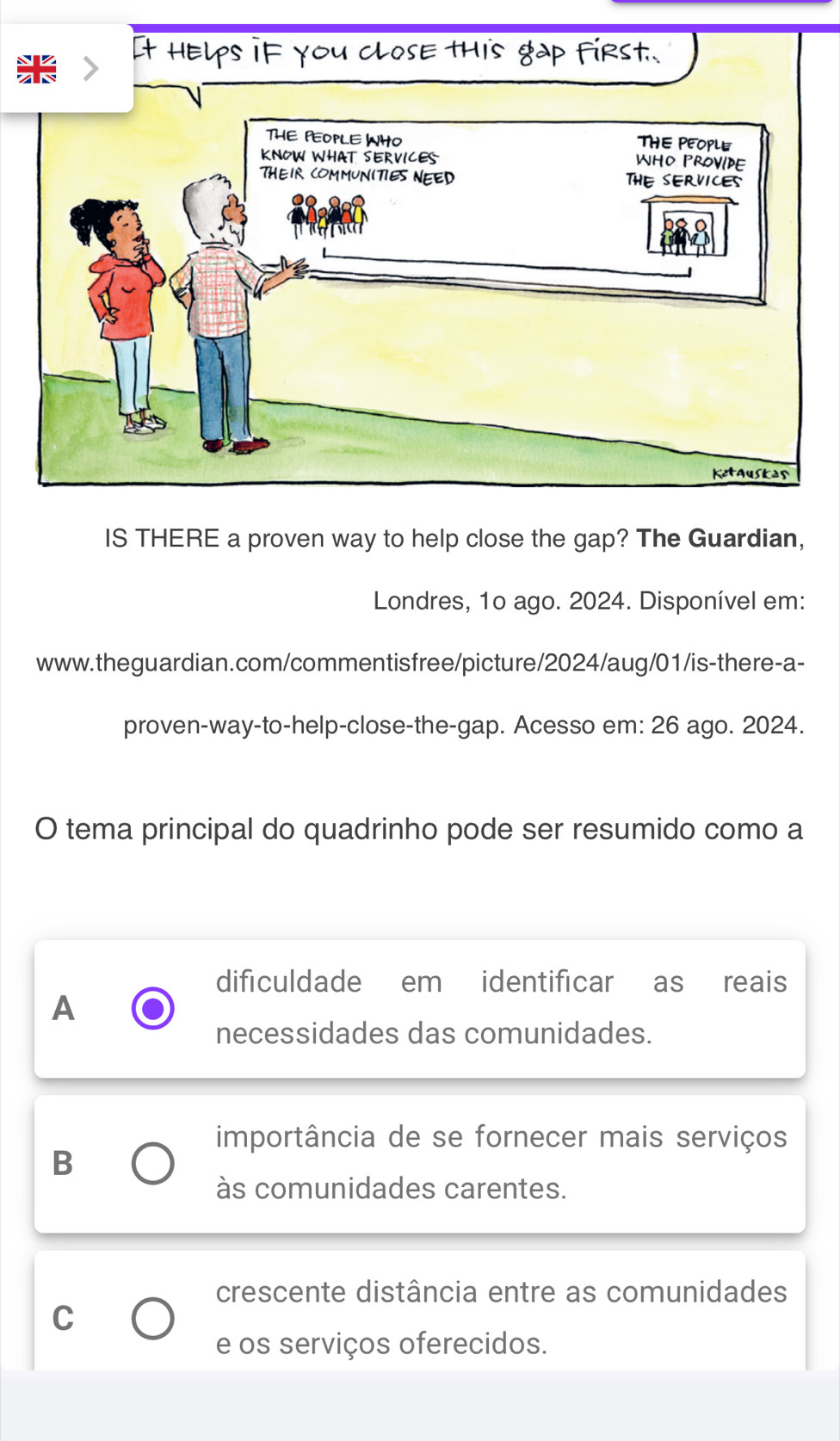The width and height of the screenshot is (840, 1441).
Task: Pick option C about growing distance
Action: pos(153,1318)
